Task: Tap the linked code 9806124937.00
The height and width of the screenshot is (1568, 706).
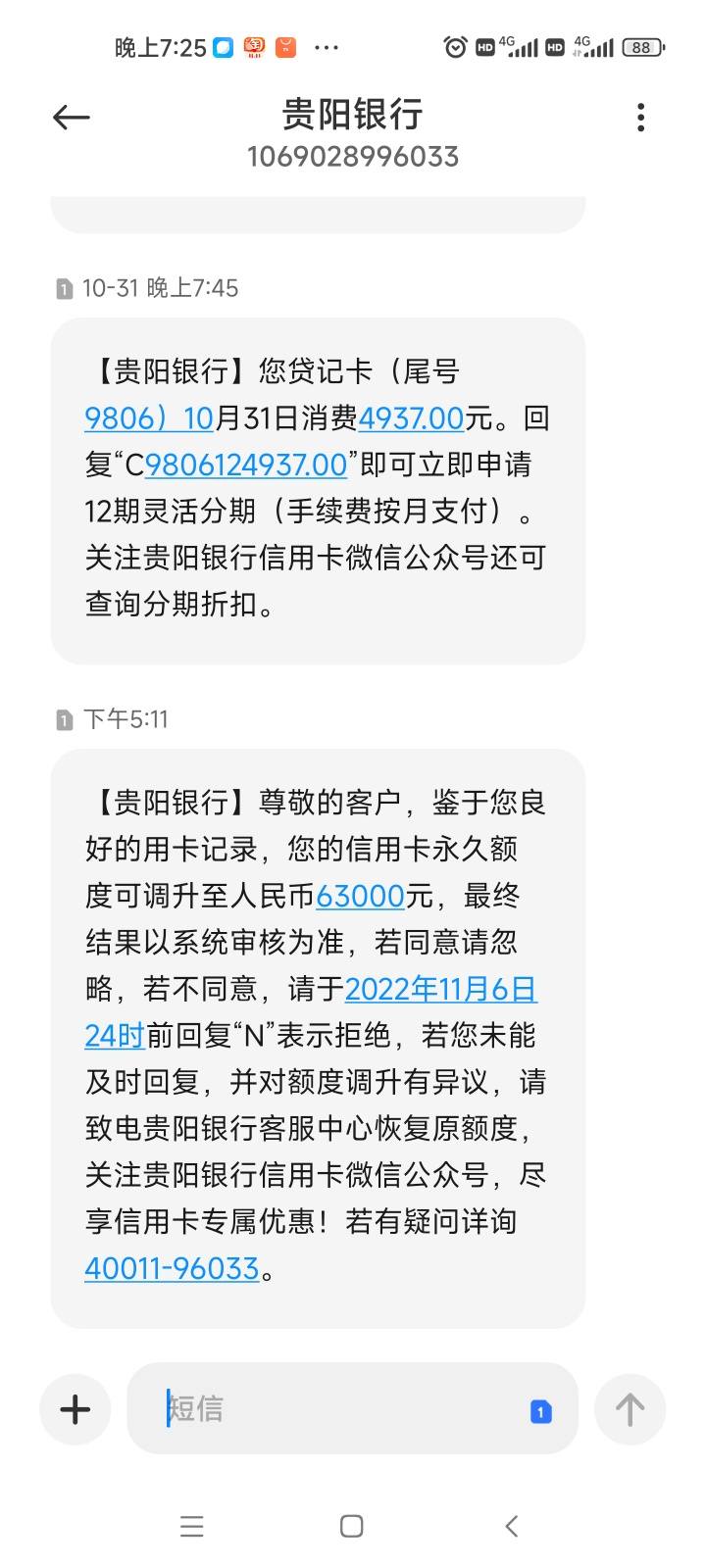Action: tap(246, 465)
